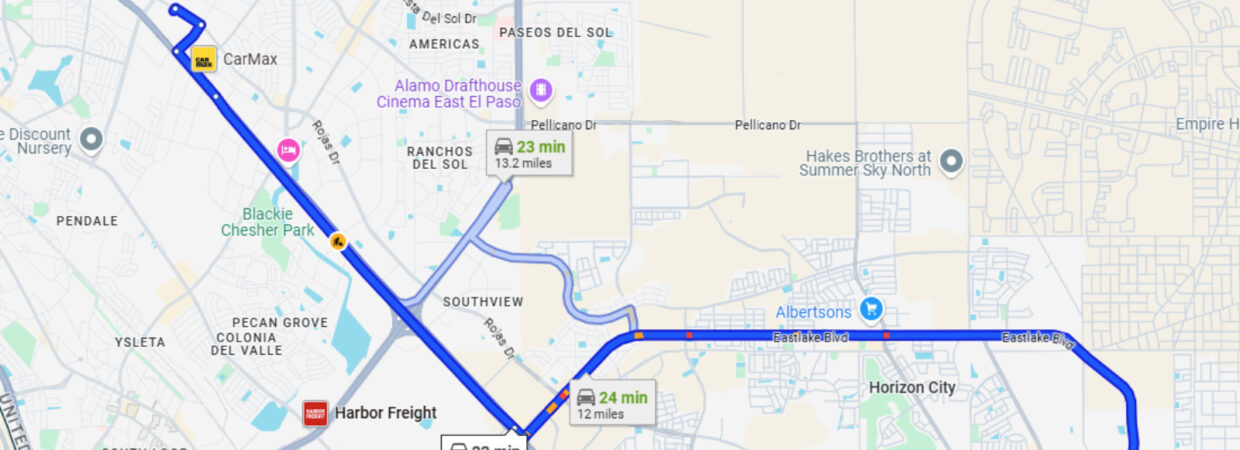The height and width of the screenshot is (450, 1240).
Task: Open Alamo Drafthouse Cinema East El Paso pin
Action: (x=541, y=93)
